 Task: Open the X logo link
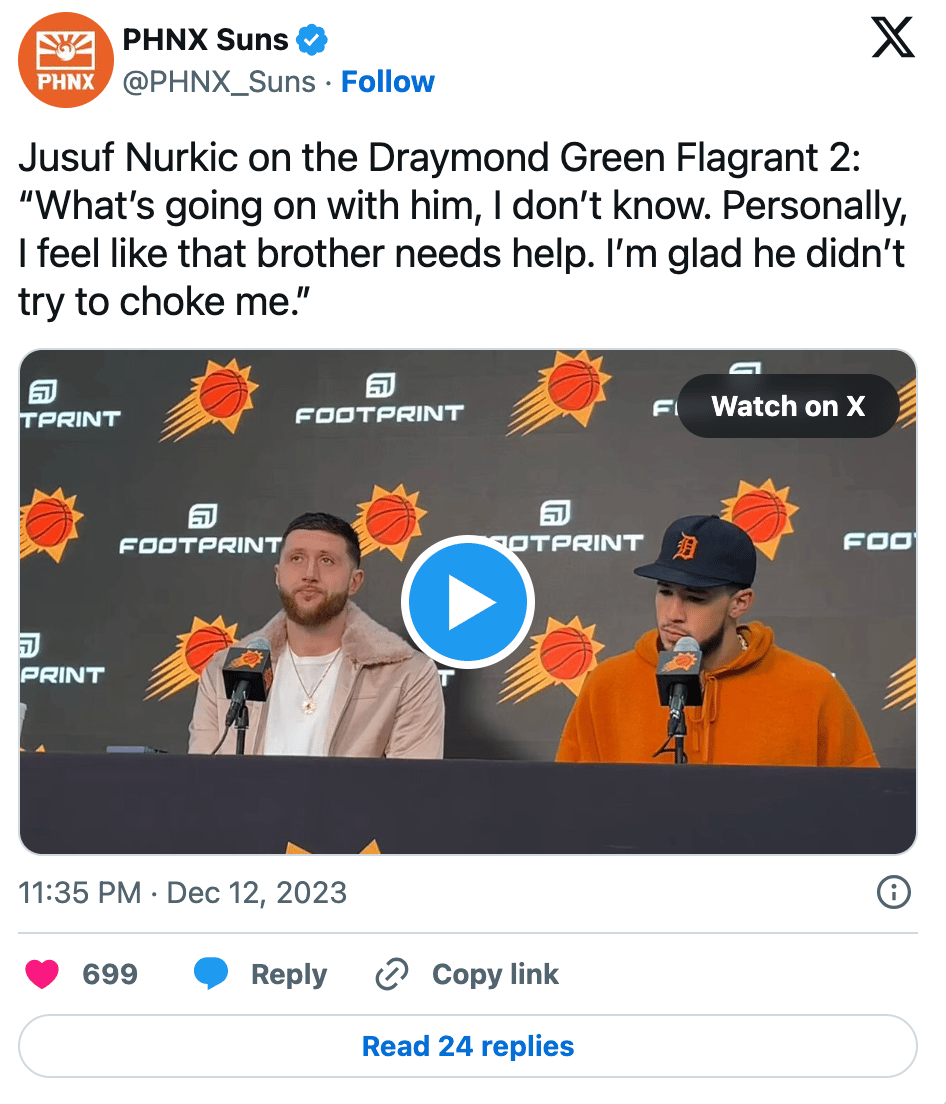click(892, 39)
